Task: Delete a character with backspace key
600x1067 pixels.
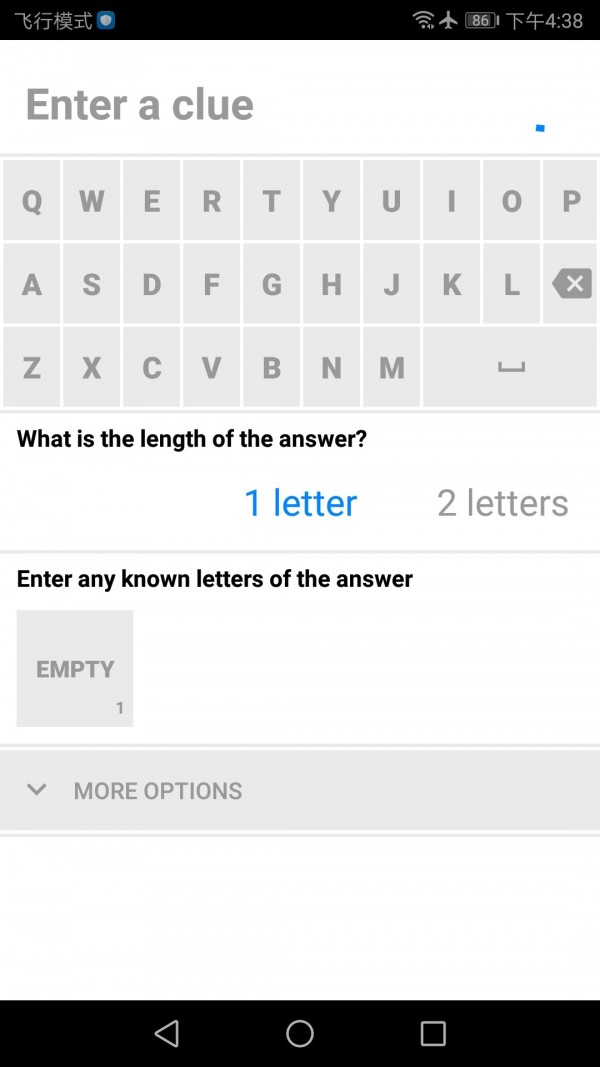Action: (x=571, y=285)
